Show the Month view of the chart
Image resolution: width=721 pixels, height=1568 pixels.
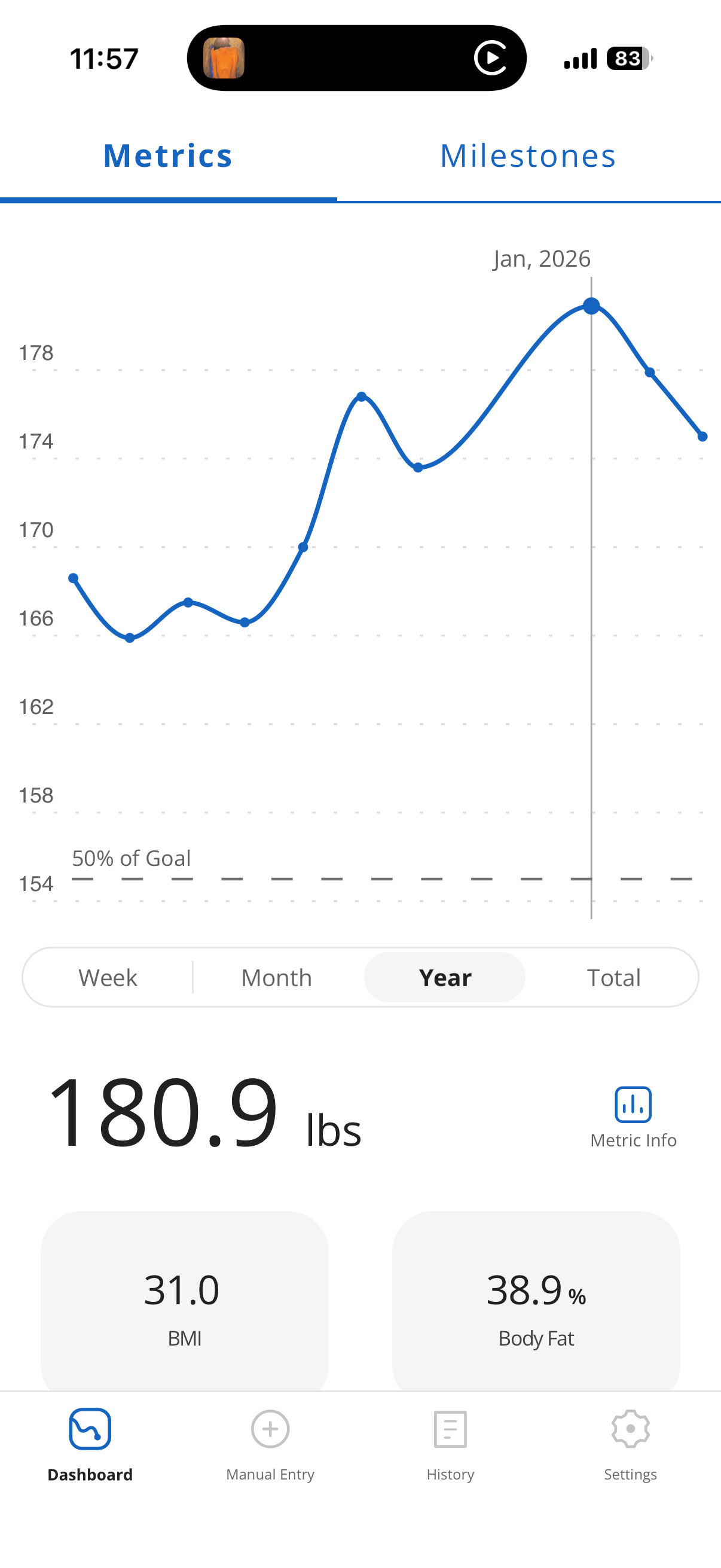[277, 978]
